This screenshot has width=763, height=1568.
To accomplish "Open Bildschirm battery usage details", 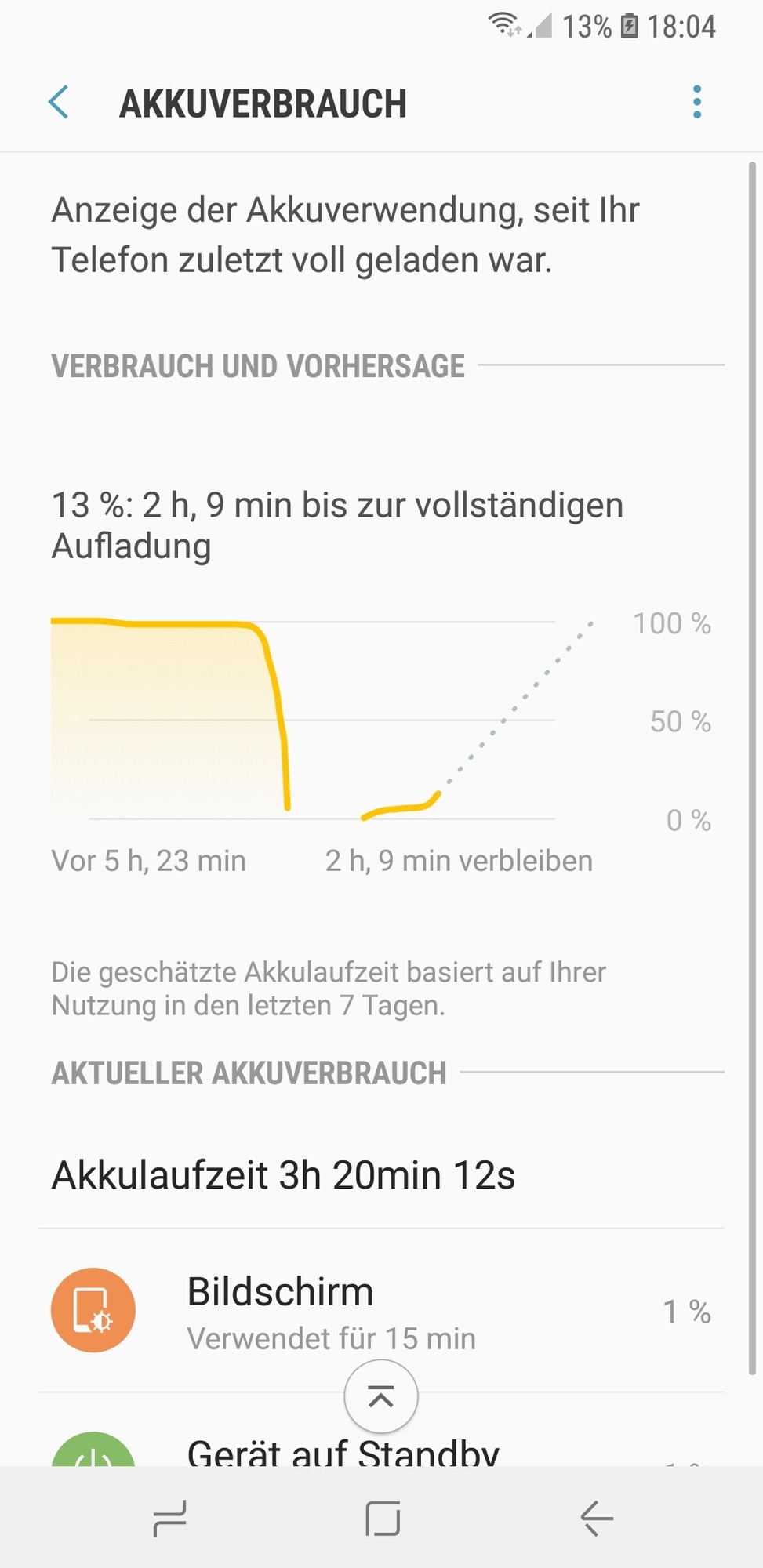I will click(380, 1310).
